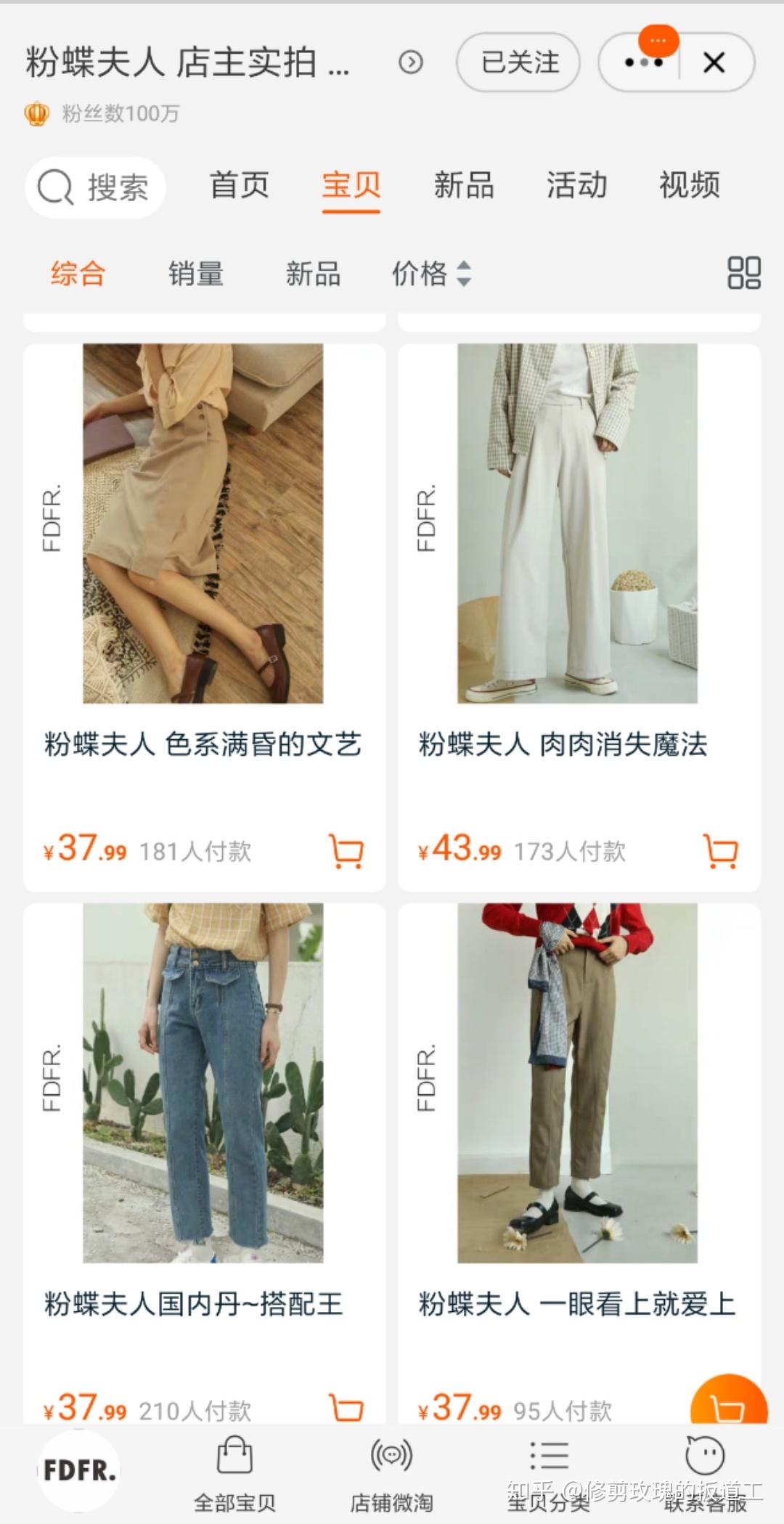Close the shop mini-program

coord(714,63)
